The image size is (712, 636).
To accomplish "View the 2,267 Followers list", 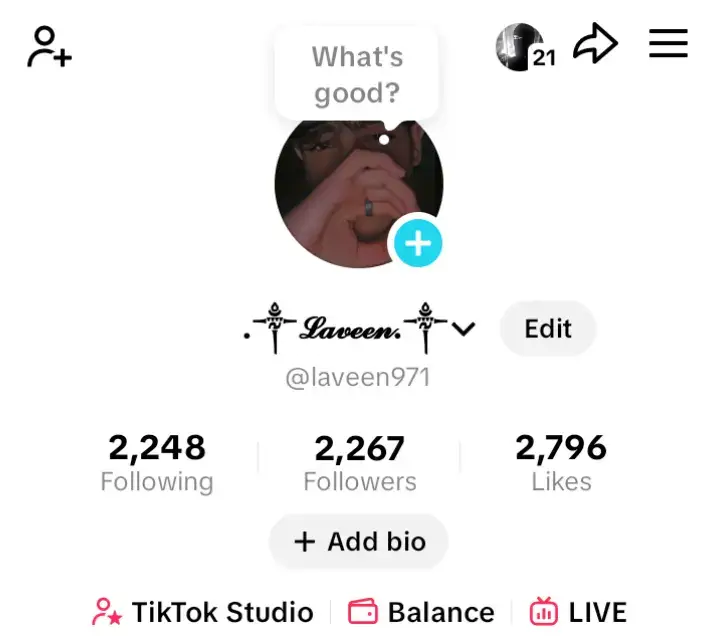I will pyautogui.click(x=359, y=462).
